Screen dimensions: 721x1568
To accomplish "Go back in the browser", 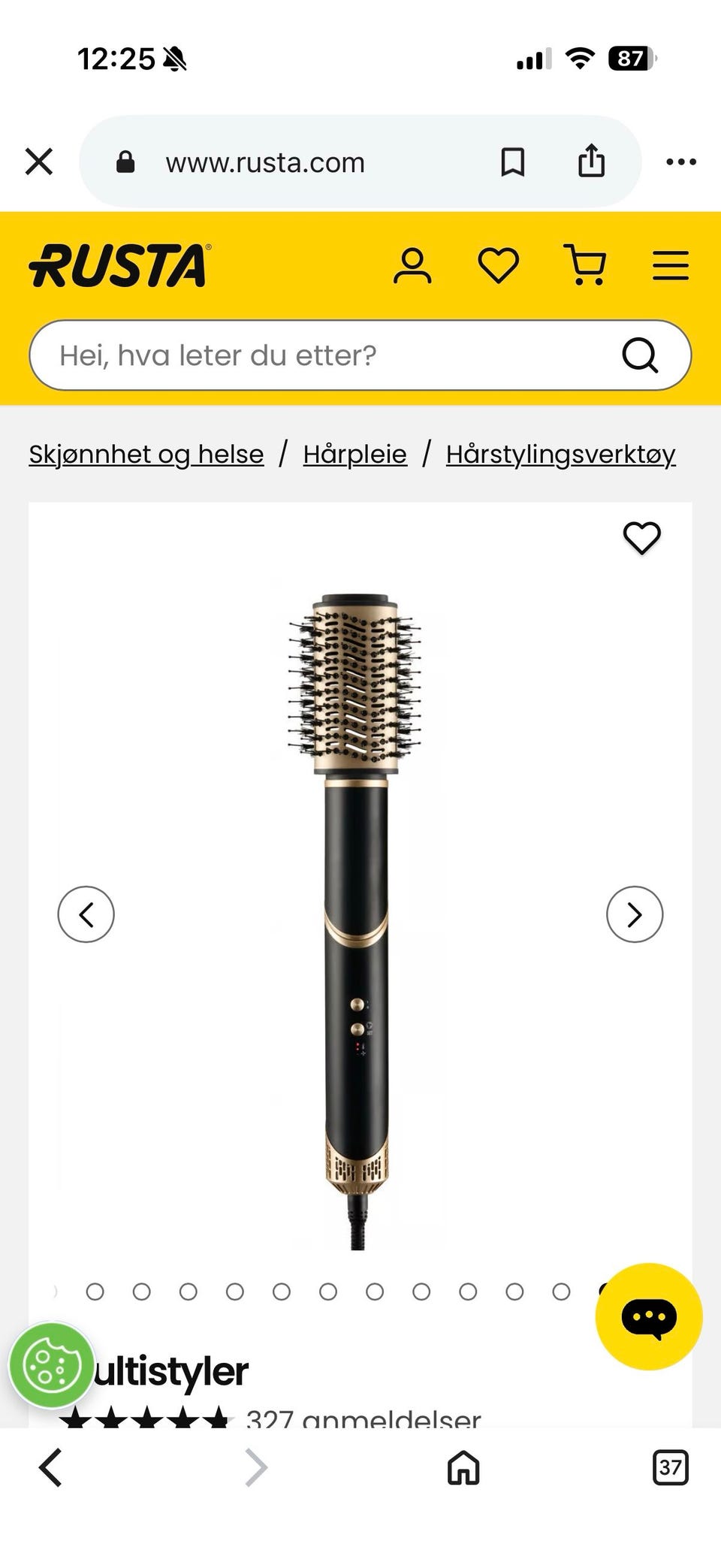I will coord(50,1467).
